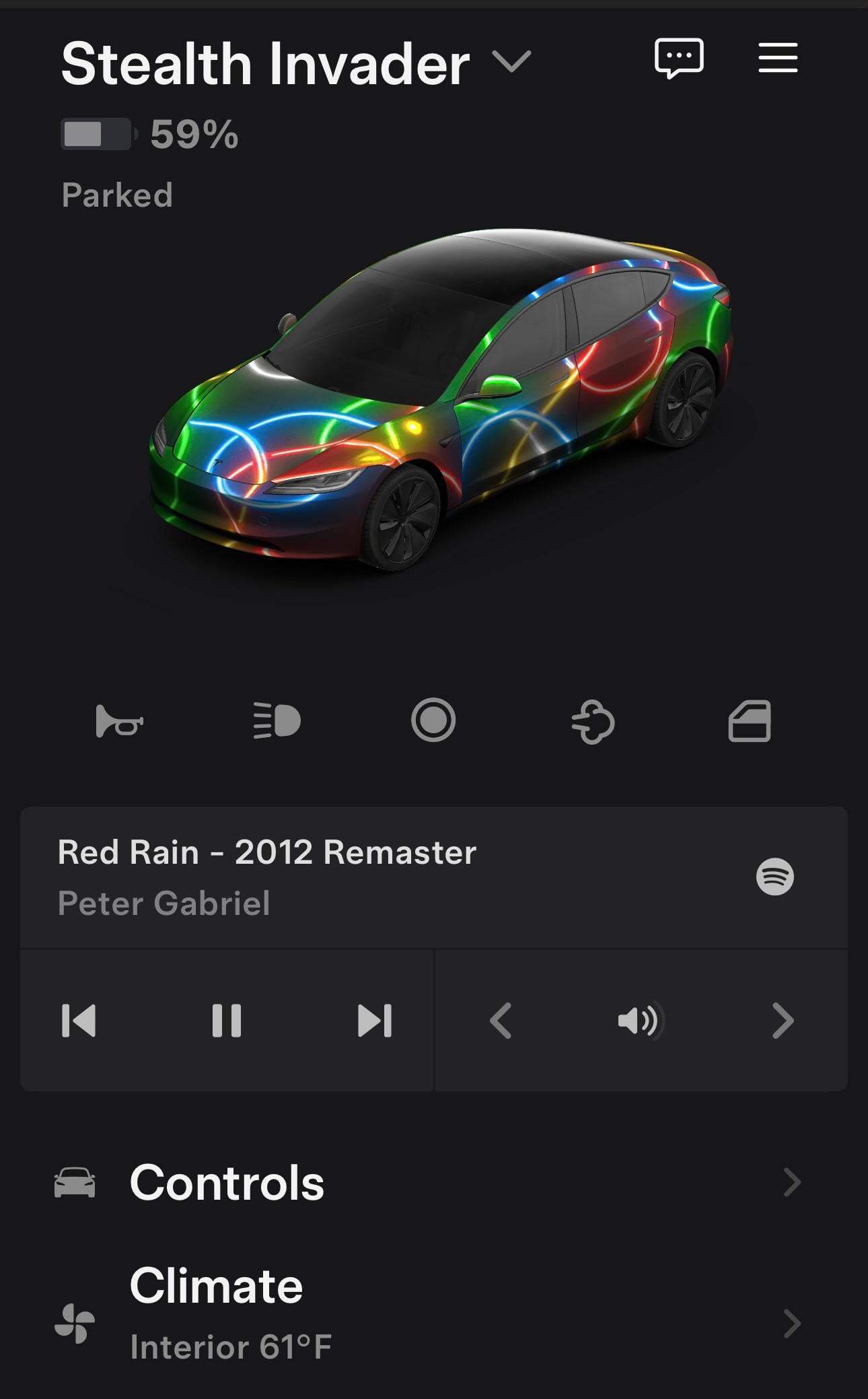
Task: Vent the windows with the door icon
Action: [750, 722]
